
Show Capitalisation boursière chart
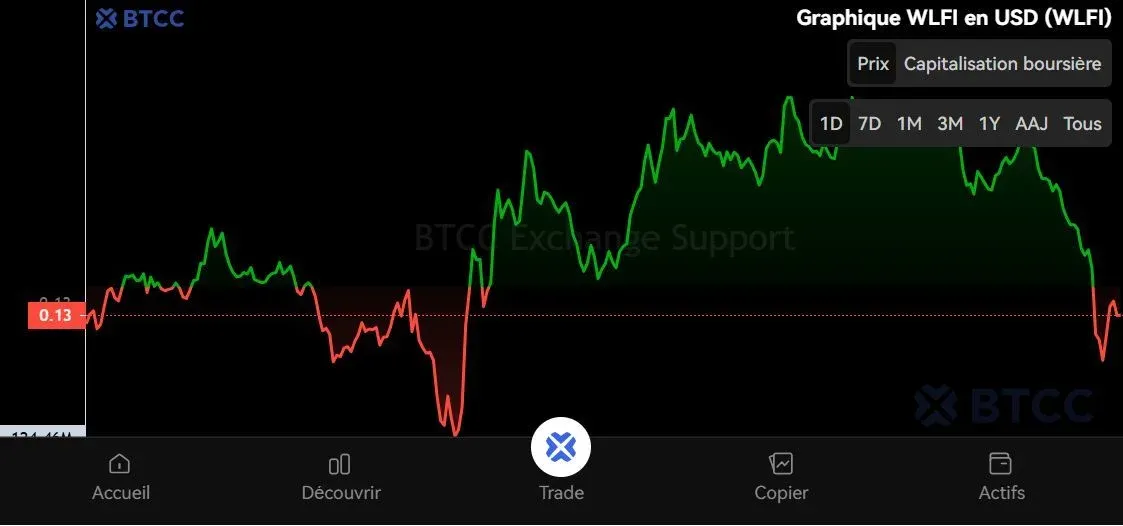coord(1002,64)
